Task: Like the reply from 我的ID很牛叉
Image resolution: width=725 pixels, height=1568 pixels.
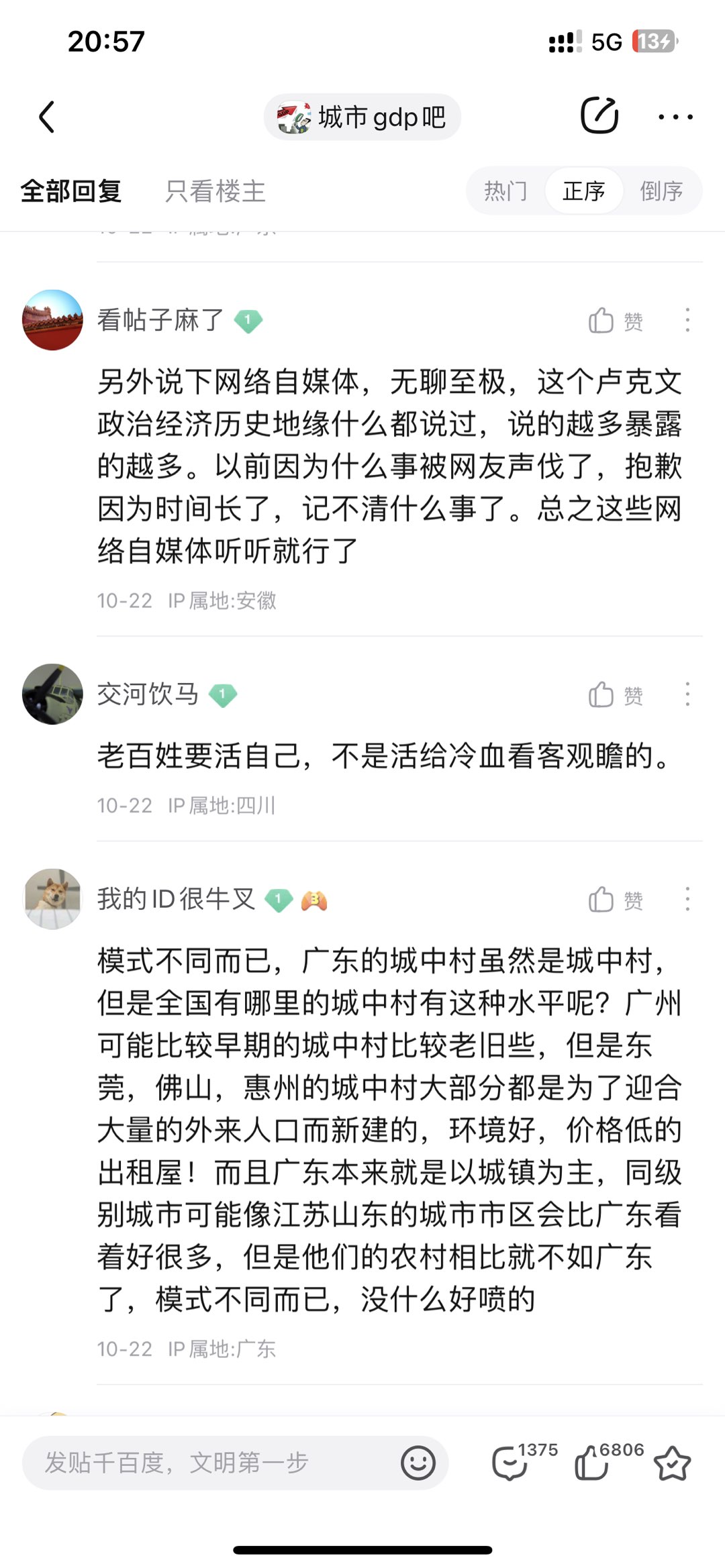Action: (x=615, y=900)
